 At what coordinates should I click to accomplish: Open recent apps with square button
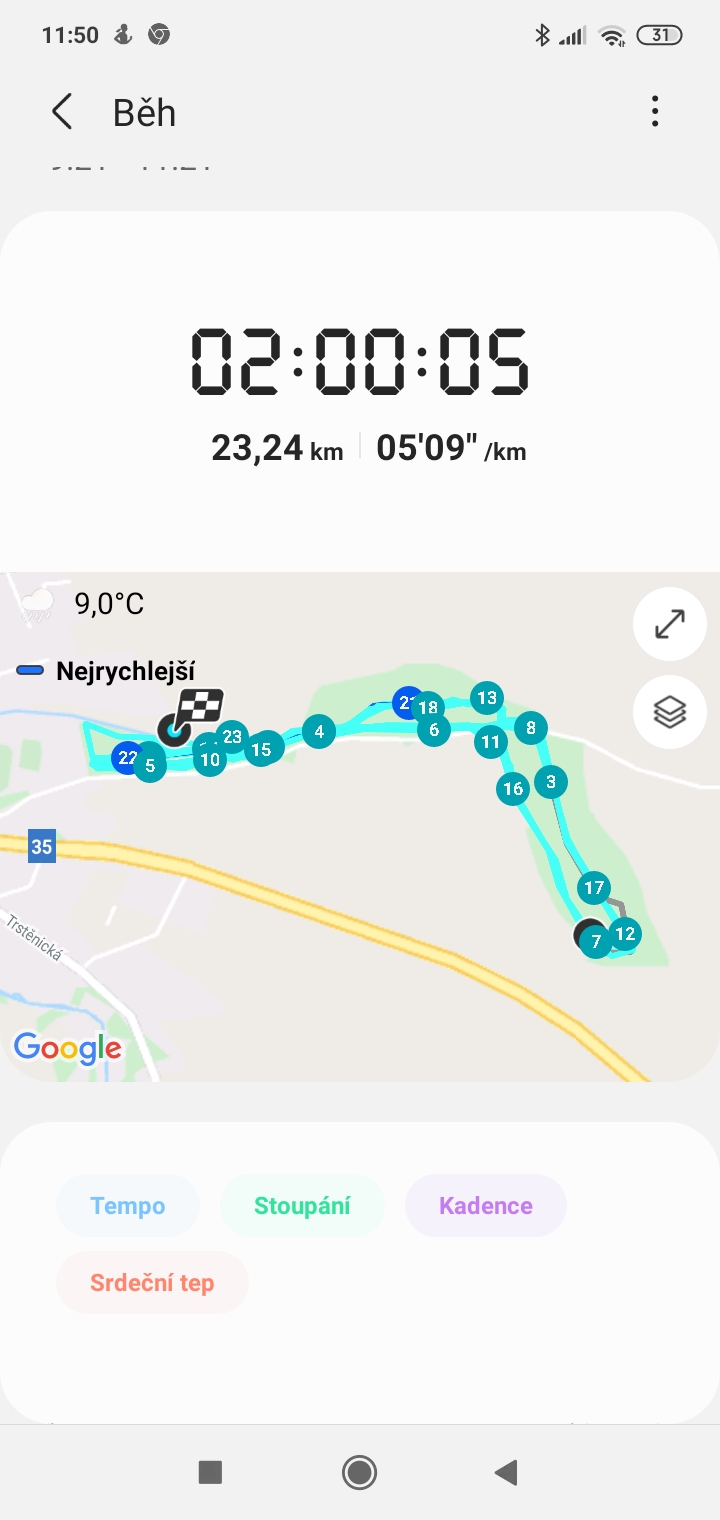click(210, 1472)
